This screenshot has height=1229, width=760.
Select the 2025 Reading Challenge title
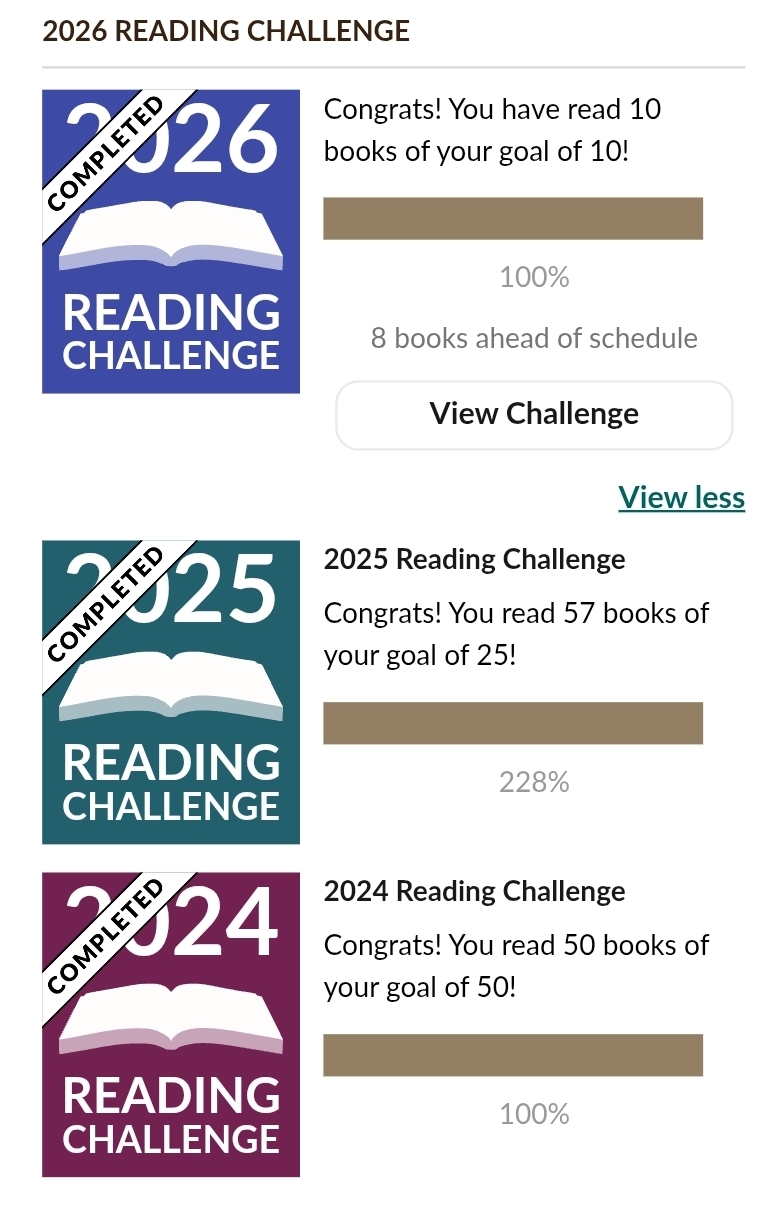coord(474,559)
